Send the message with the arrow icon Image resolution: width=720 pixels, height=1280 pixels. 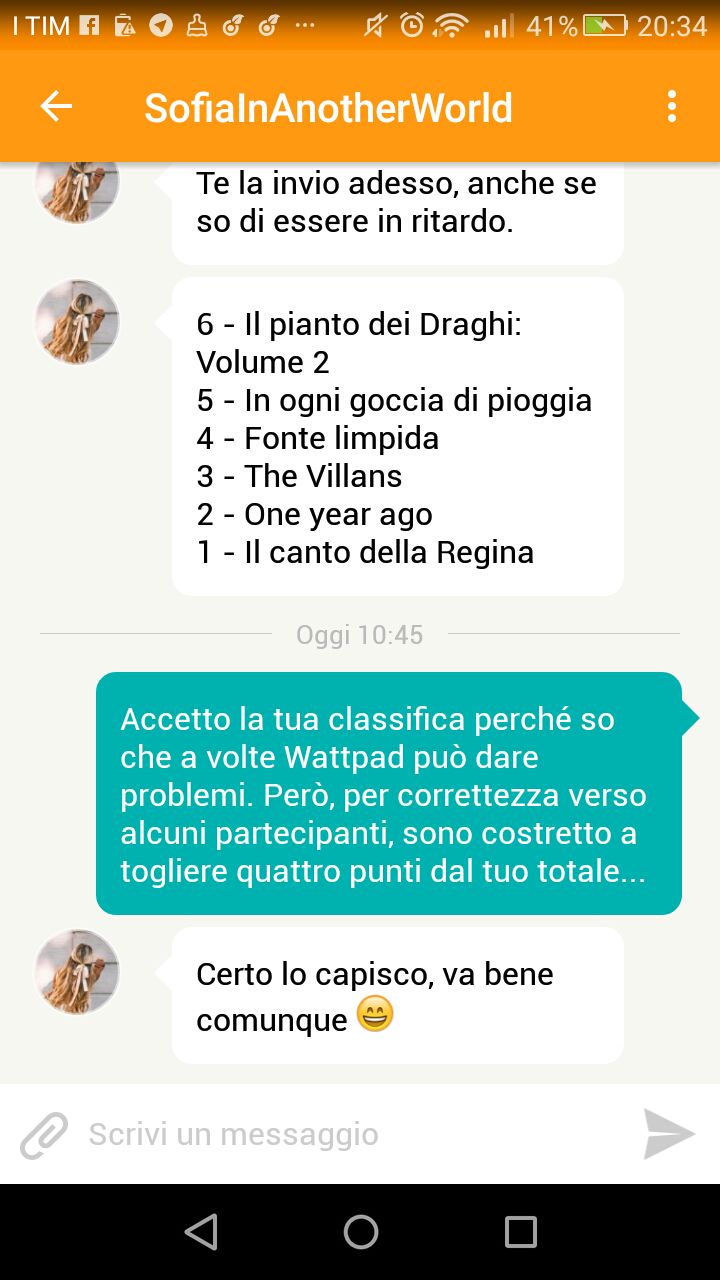[x=668, y=1134]
